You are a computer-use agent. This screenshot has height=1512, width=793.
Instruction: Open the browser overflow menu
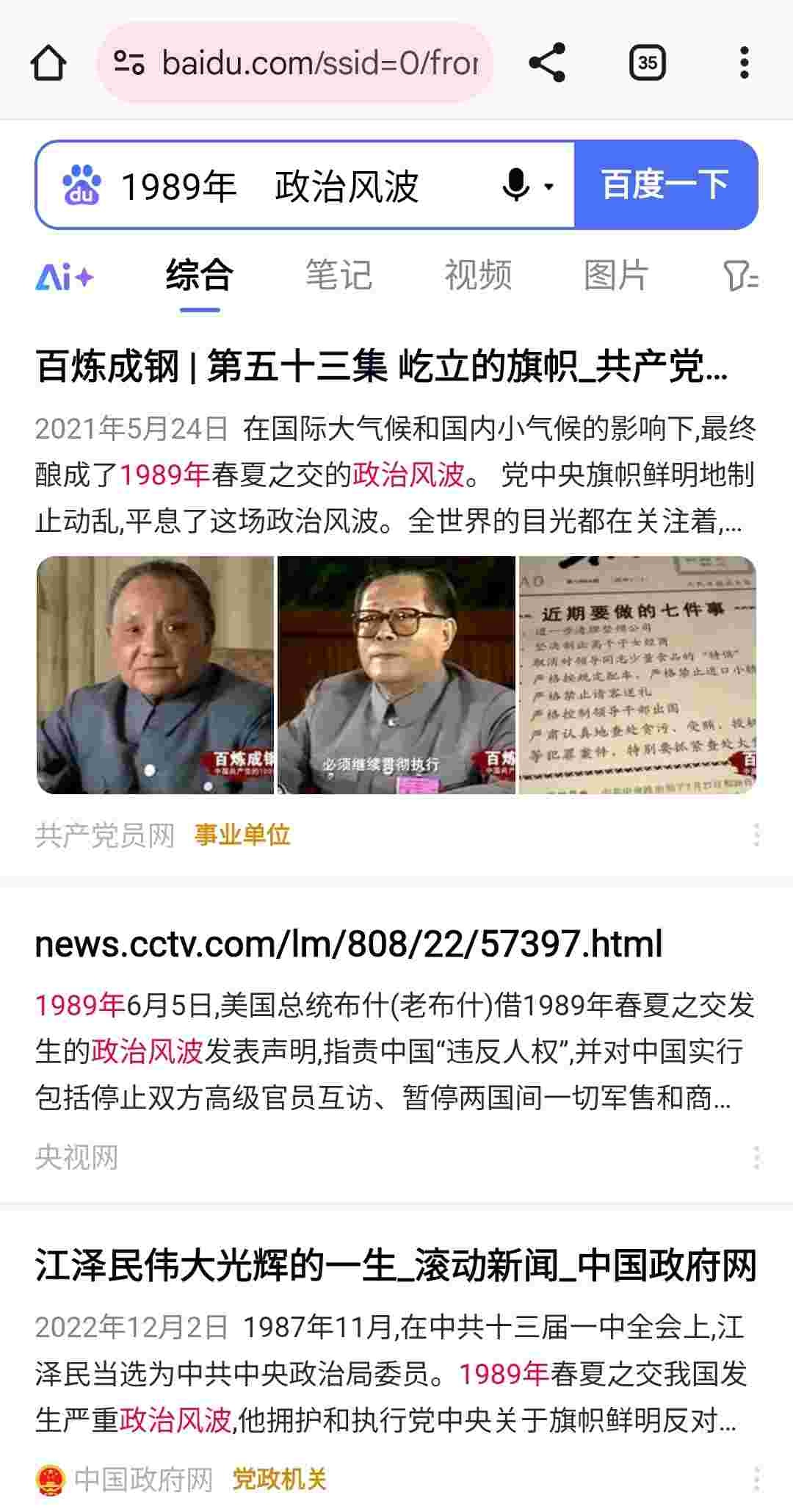pos(744,62)
